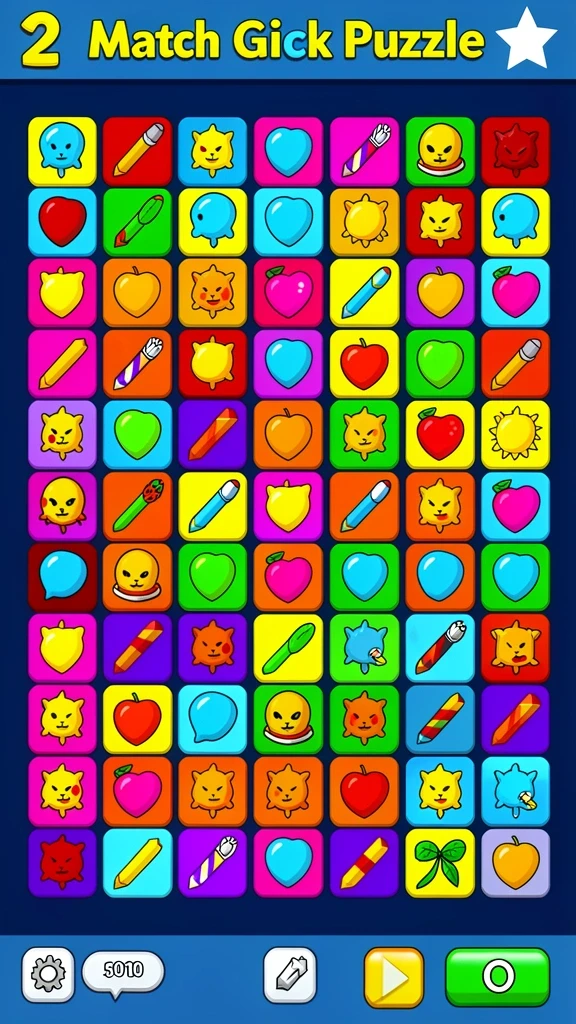Select the yellow sun with rays tile

[x=516, y=434]
